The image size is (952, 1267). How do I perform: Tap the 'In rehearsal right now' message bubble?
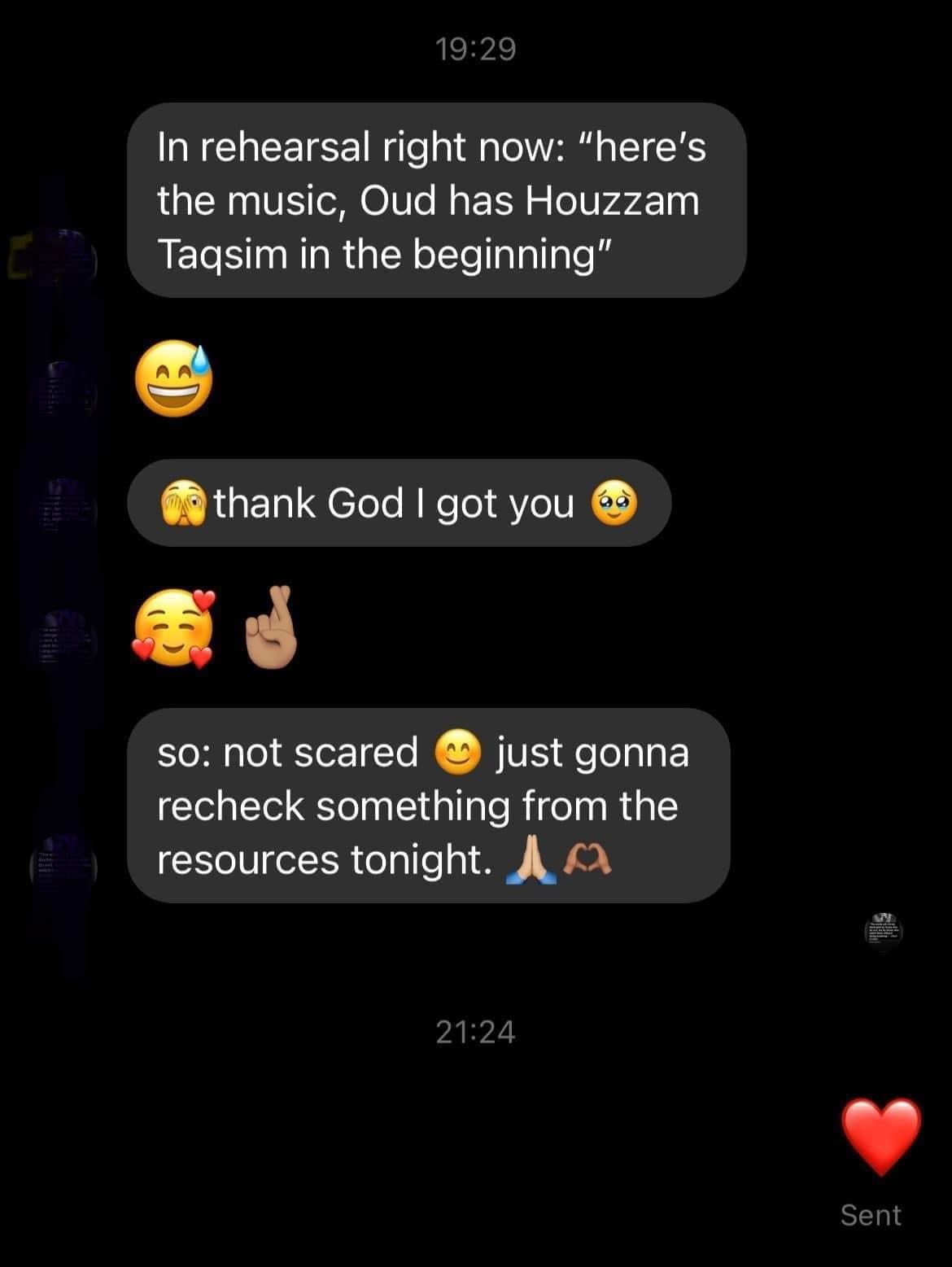pos(436,200)
